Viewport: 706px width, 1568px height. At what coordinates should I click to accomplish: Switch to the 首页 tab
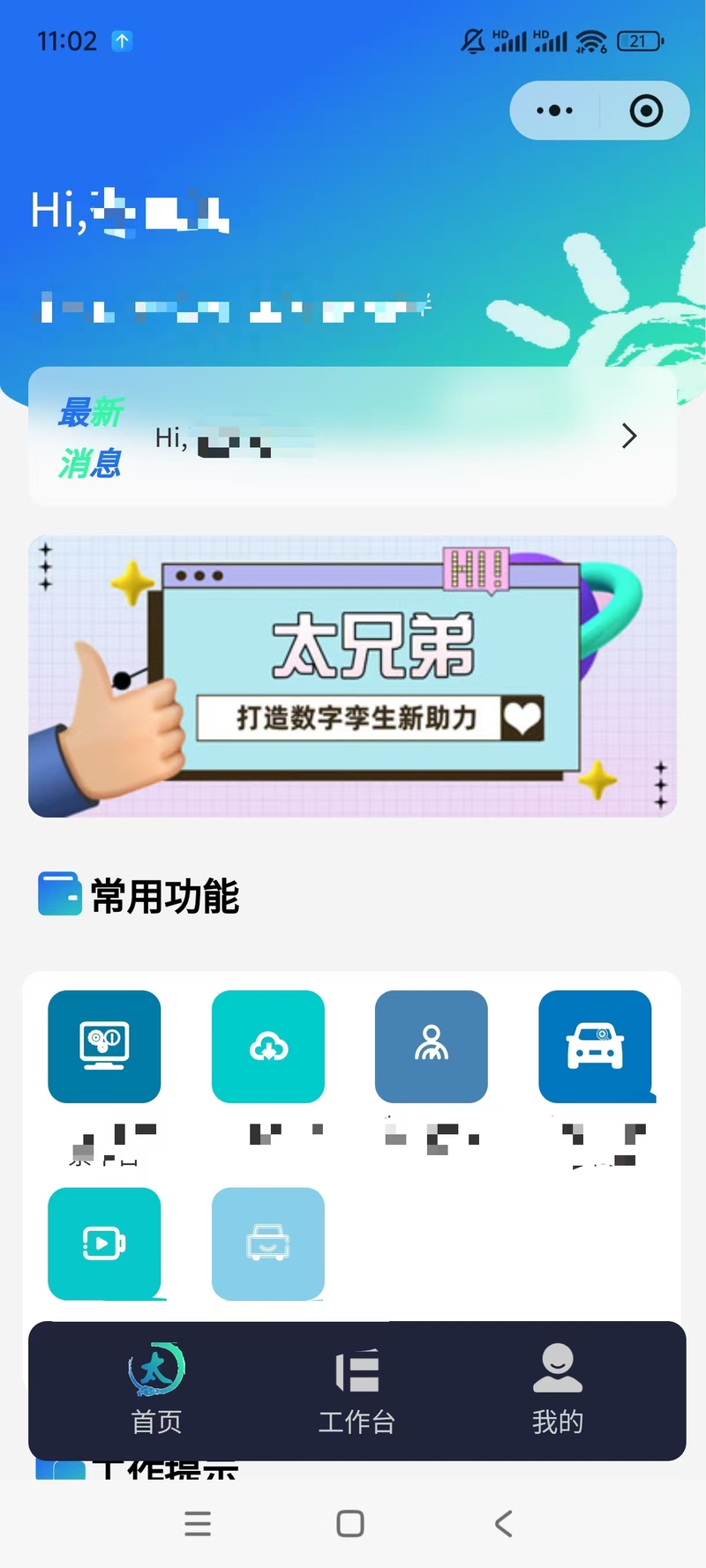156,1390
